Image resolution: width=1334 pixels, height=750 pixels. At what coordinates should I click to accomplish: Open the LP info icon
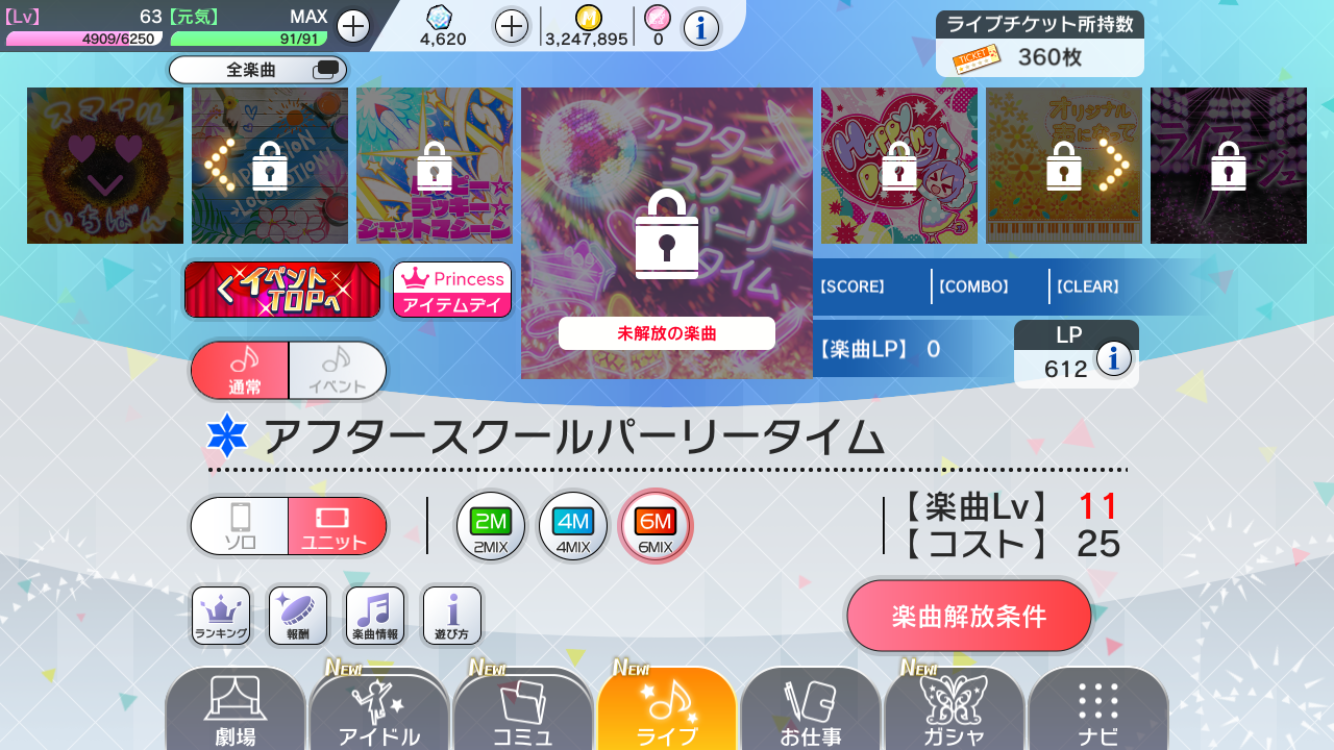point(1113,358)
